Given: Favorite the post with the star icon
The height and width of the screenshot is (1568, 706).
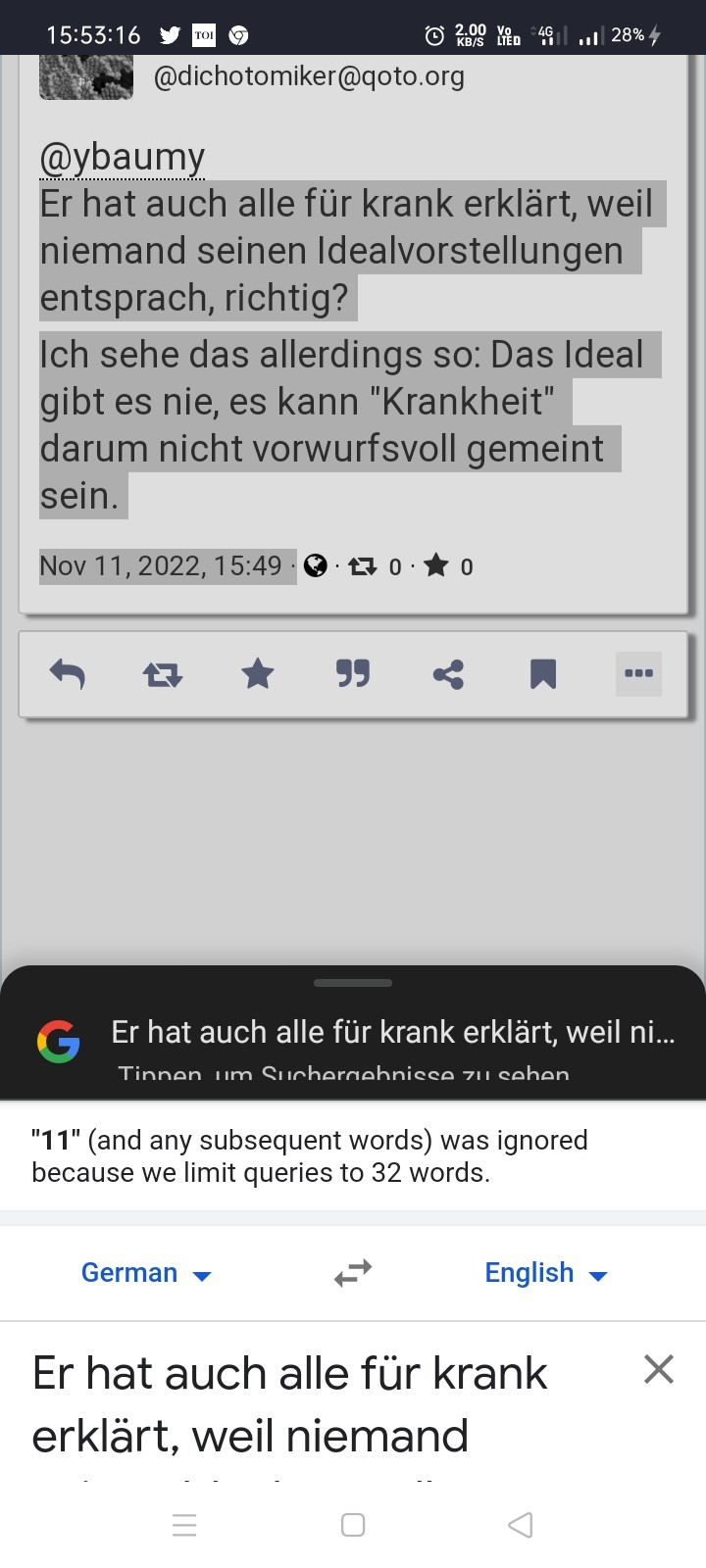Looking at the screenshot, I should pyautogui.click(x=258, y=673).
